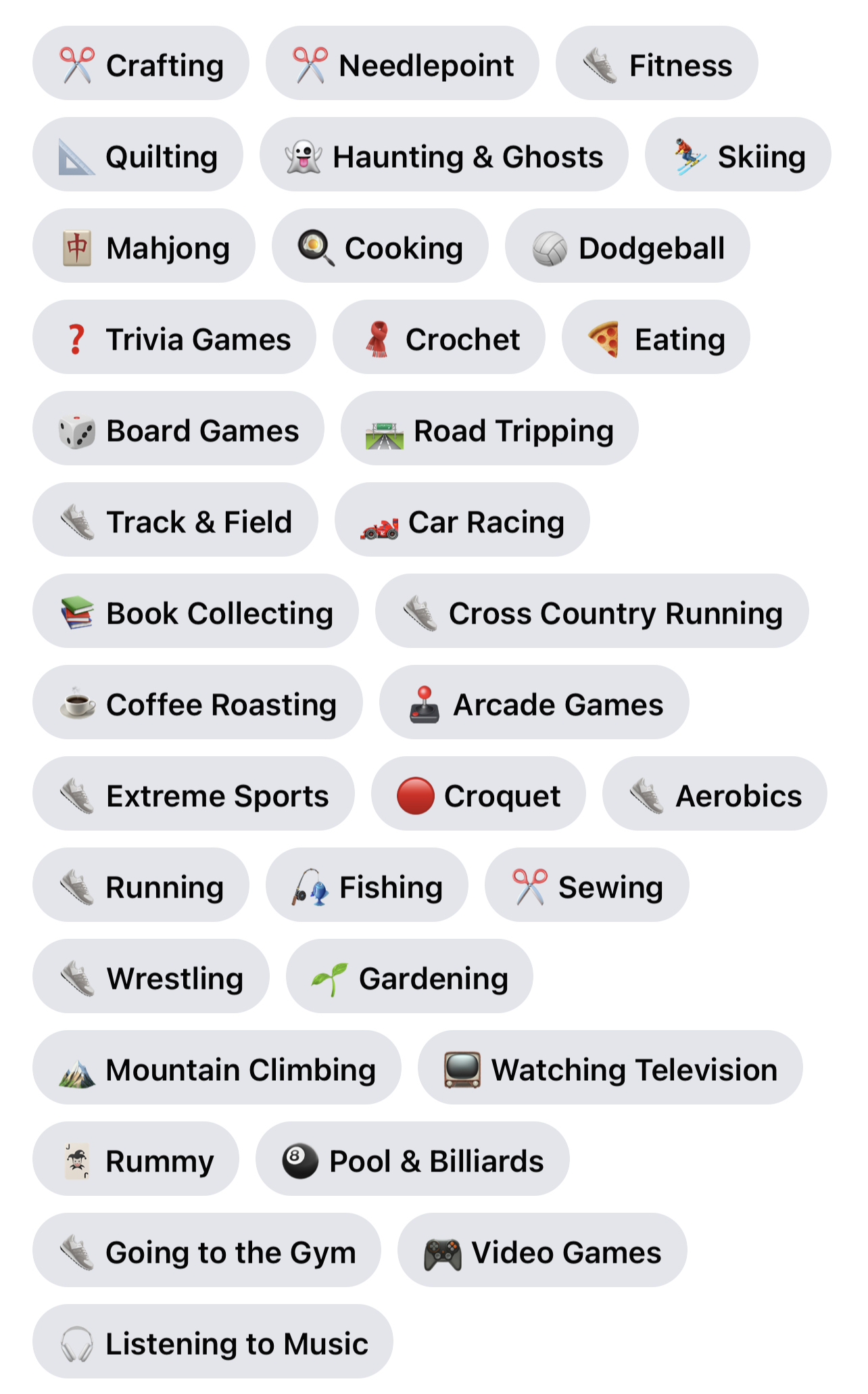Pick the Road Tripping interest

coord(489,429)
